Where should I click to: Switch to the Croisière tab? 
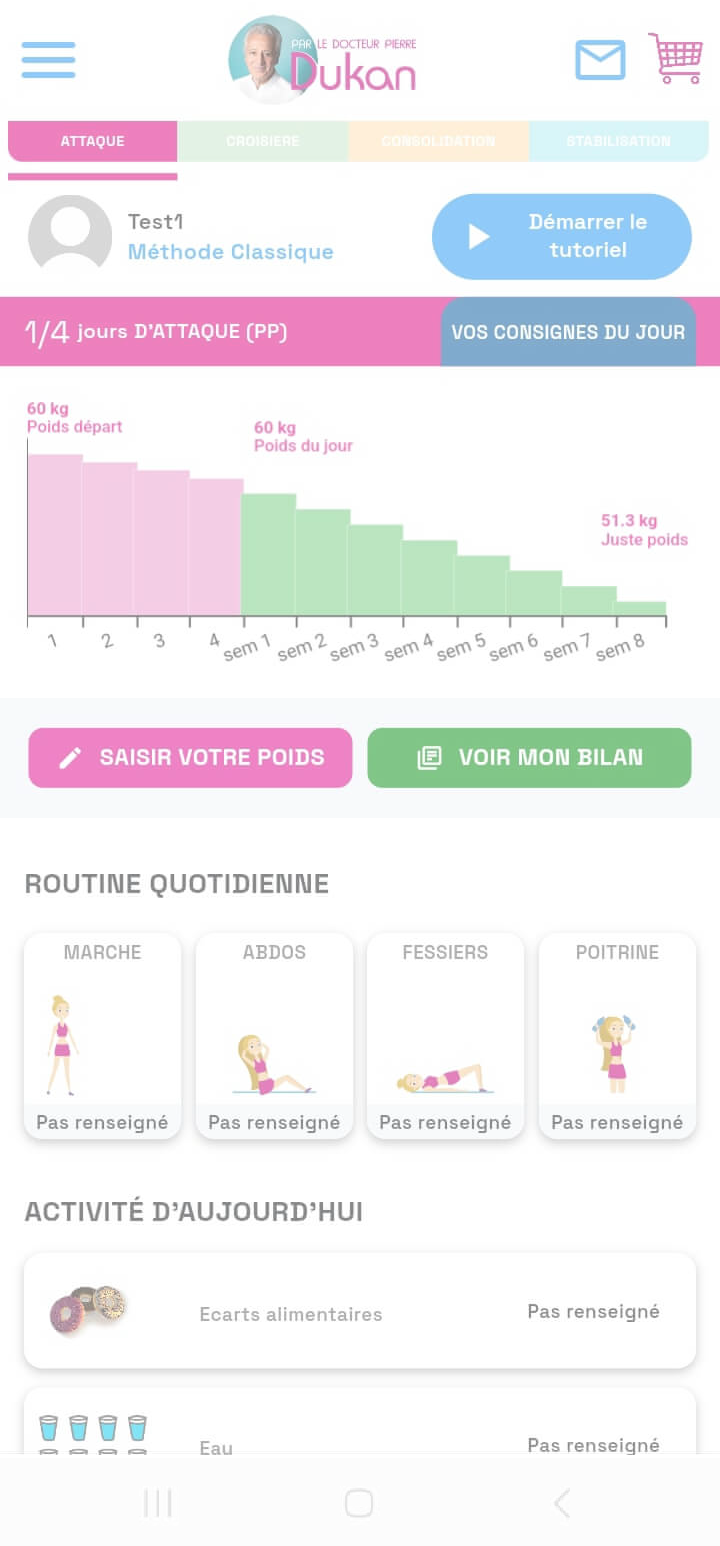pos(263,141)
